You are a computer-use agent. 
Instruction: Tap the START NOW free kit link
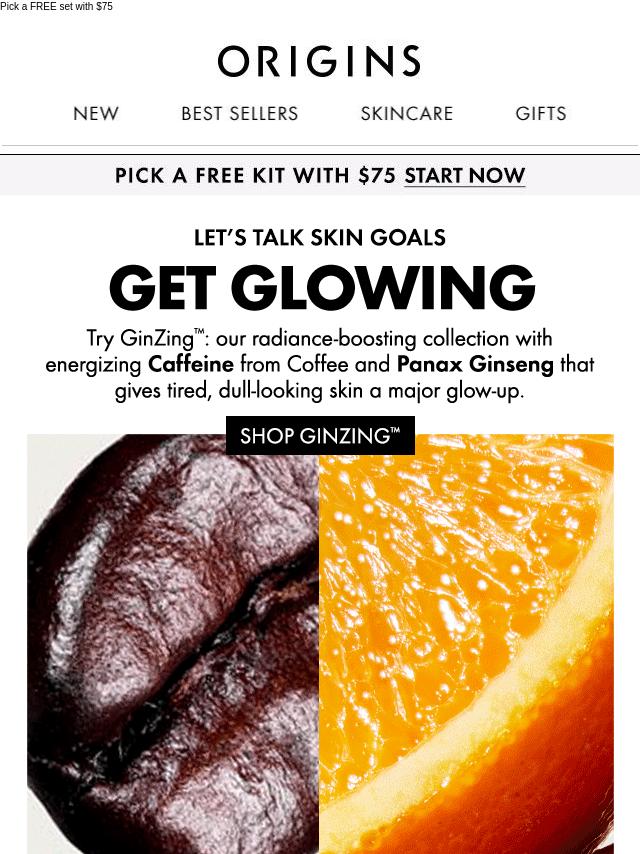[464, 176]
